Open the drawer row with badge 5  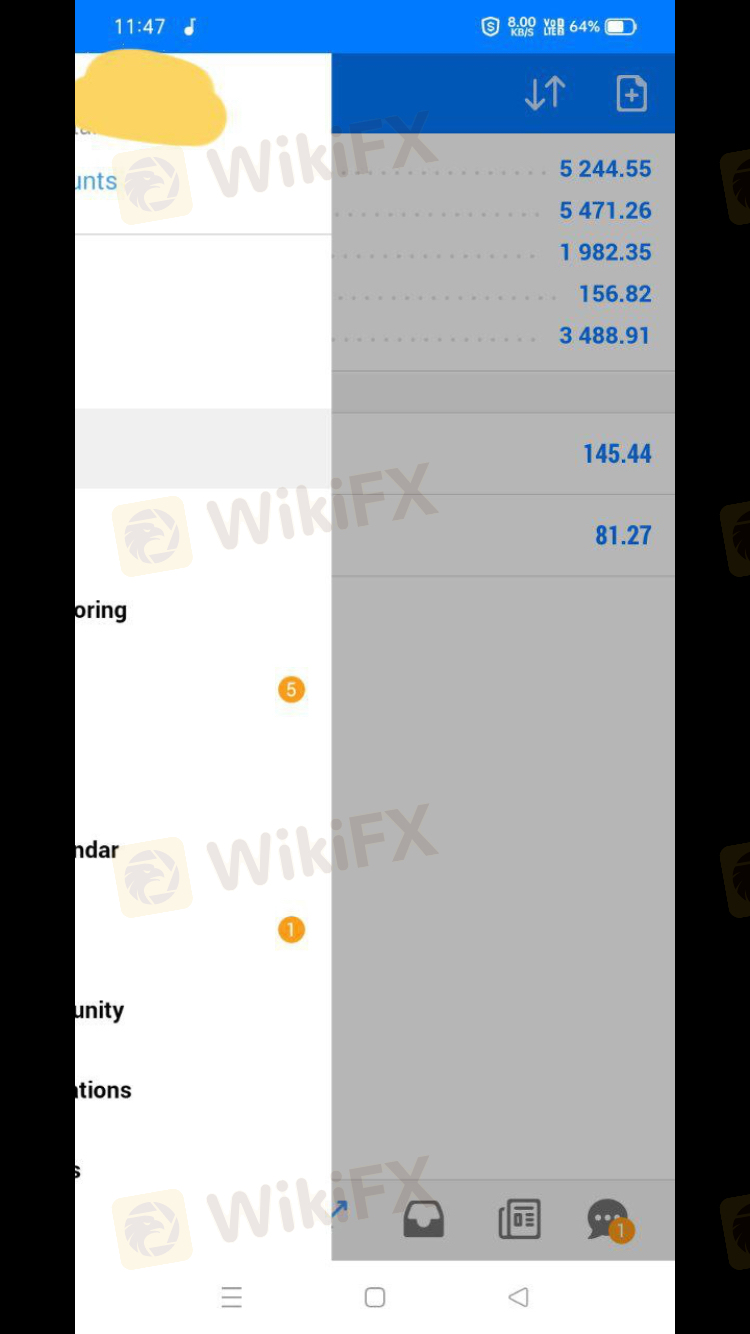200,690
